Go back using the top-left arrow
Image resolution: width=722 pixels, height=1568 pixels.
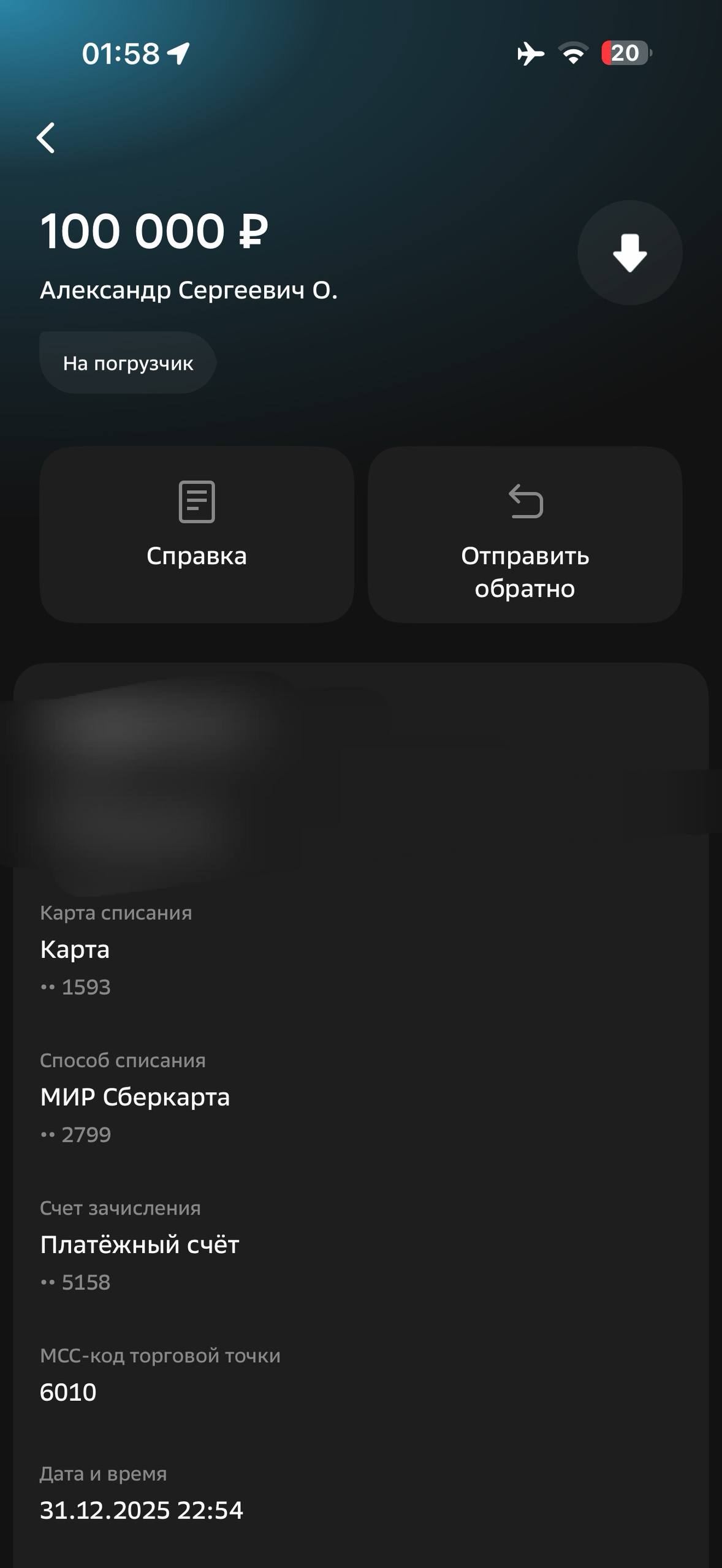(x=46, y=137)
